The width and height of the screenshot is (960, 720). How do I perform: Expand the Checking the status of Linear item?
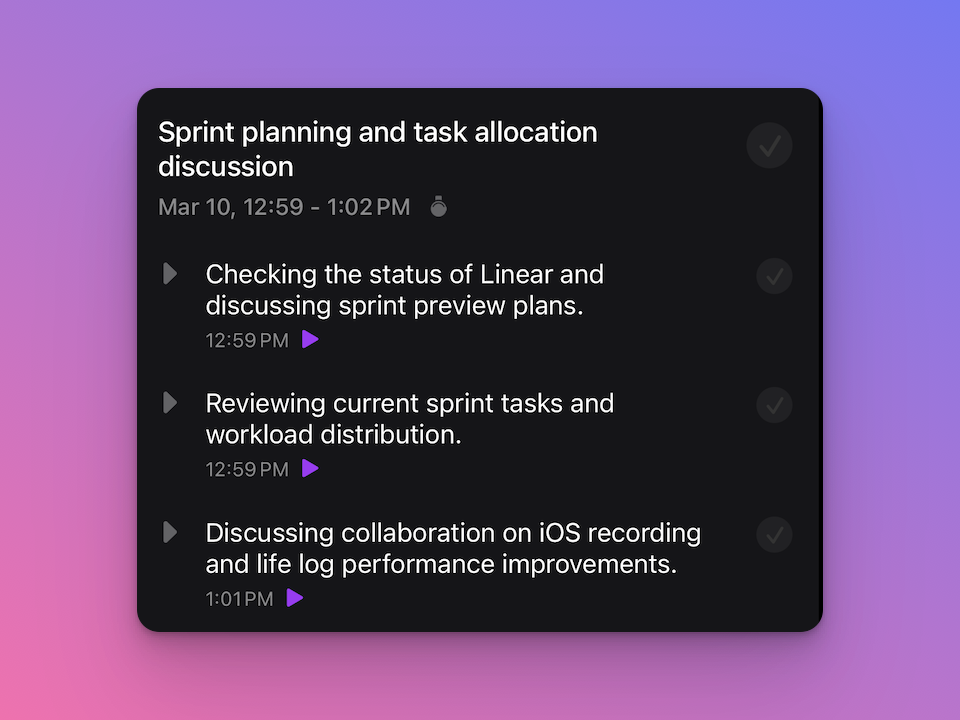(170, 273)
